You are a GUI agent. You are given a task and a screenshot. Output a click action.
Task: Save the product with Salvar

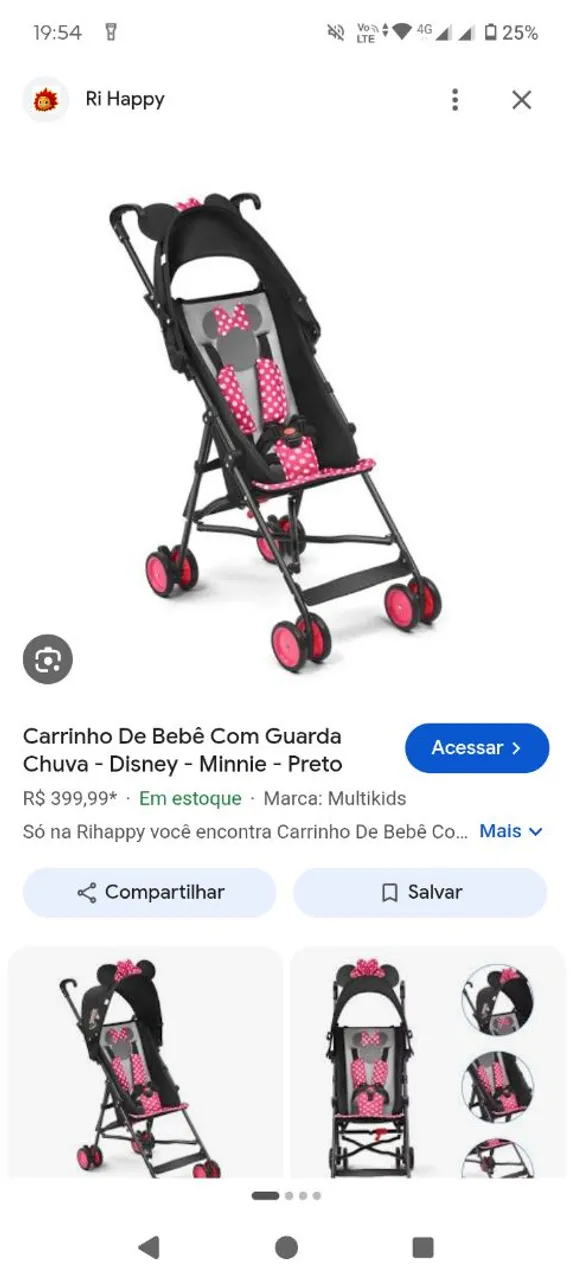[420, 892]
